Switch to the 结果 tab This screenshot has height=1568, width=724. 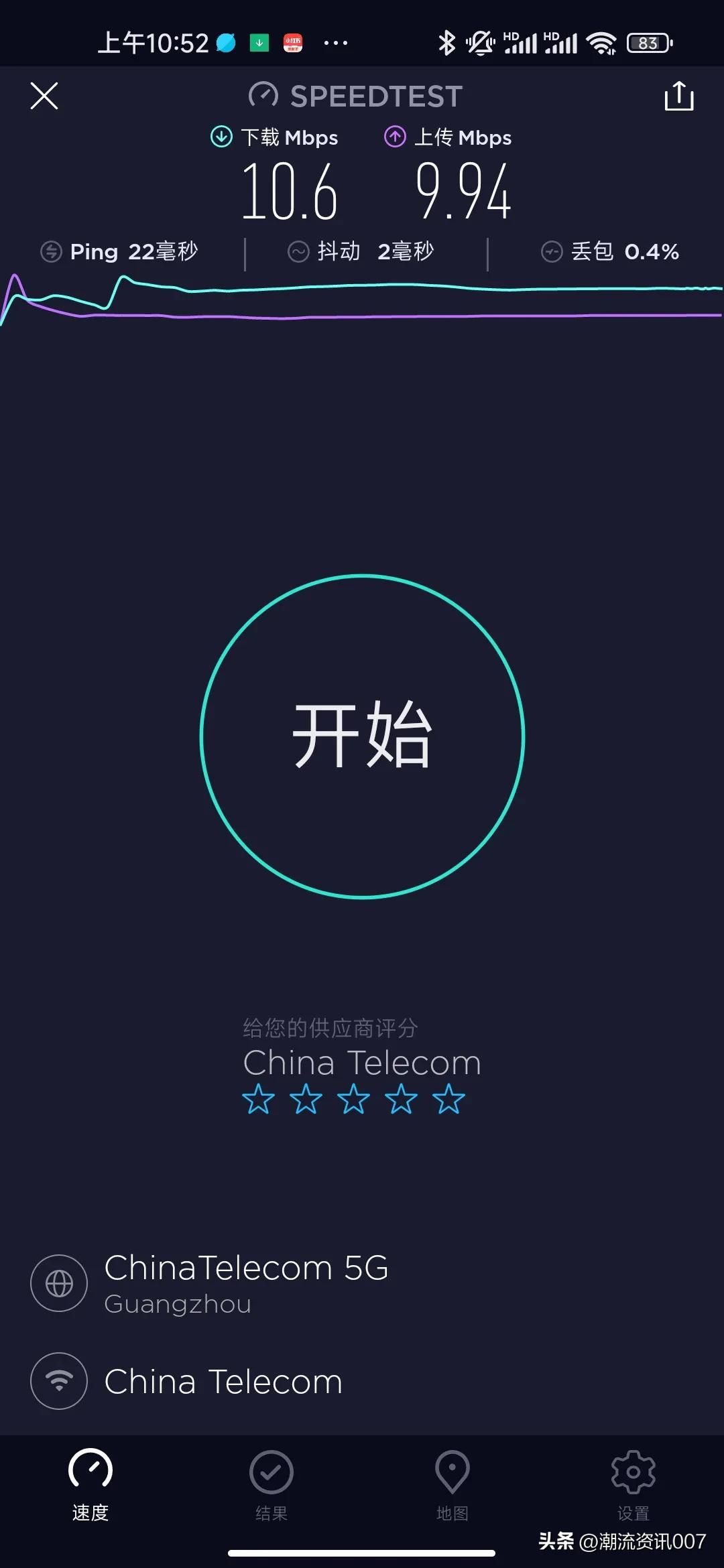click(271, 1484)
